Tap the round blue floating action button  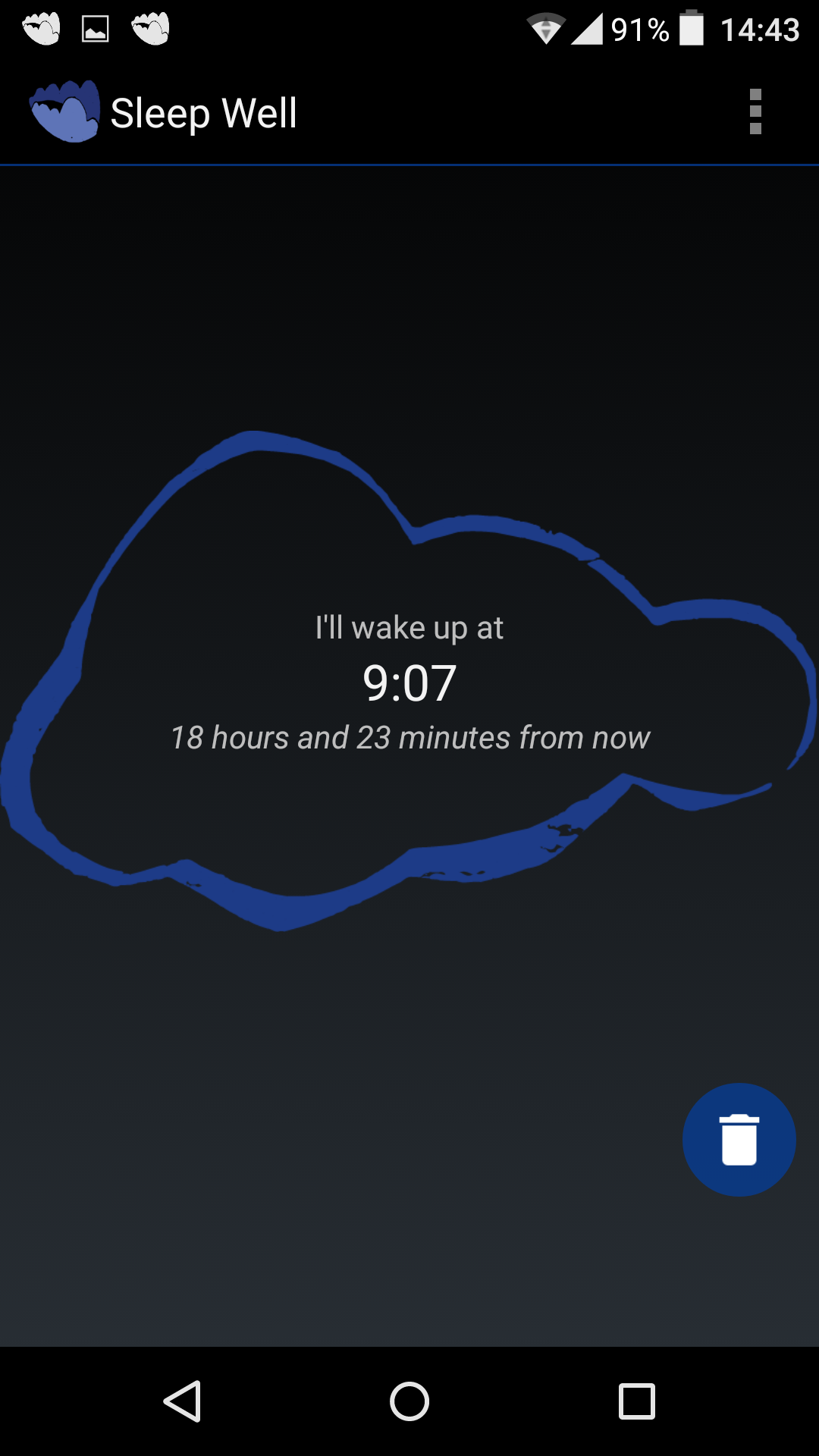click(x=739, y=1139)
